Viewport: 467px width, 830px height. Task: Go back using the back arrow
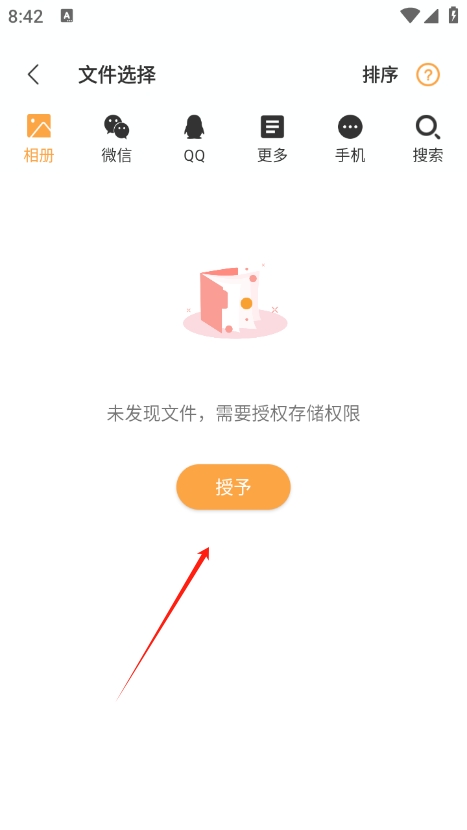click(x=33, y=75)
